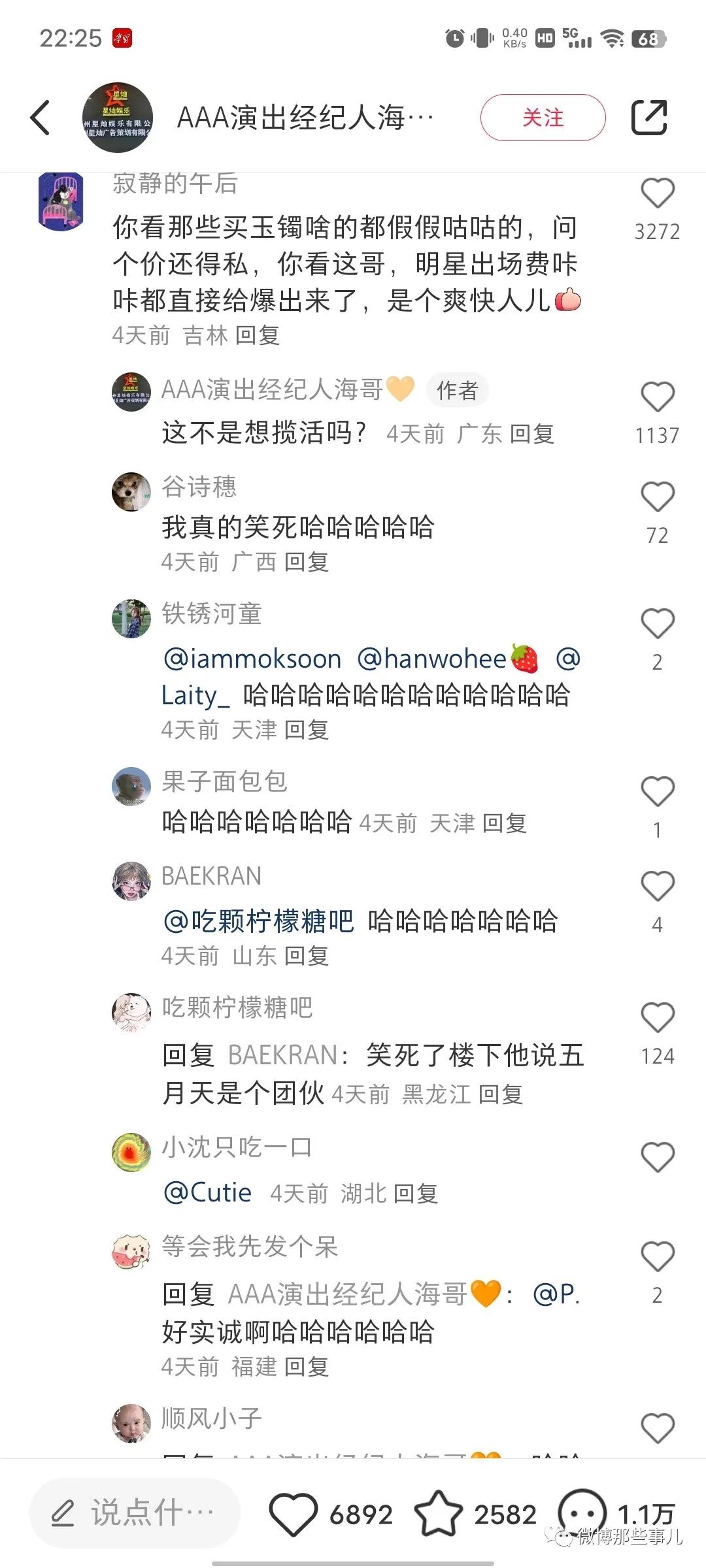706x1568 pixels.
Task: Like 吃颗柠檬糖吧's reply with 124 likes
Action: pyautogui.click(x=657, y=1018)
